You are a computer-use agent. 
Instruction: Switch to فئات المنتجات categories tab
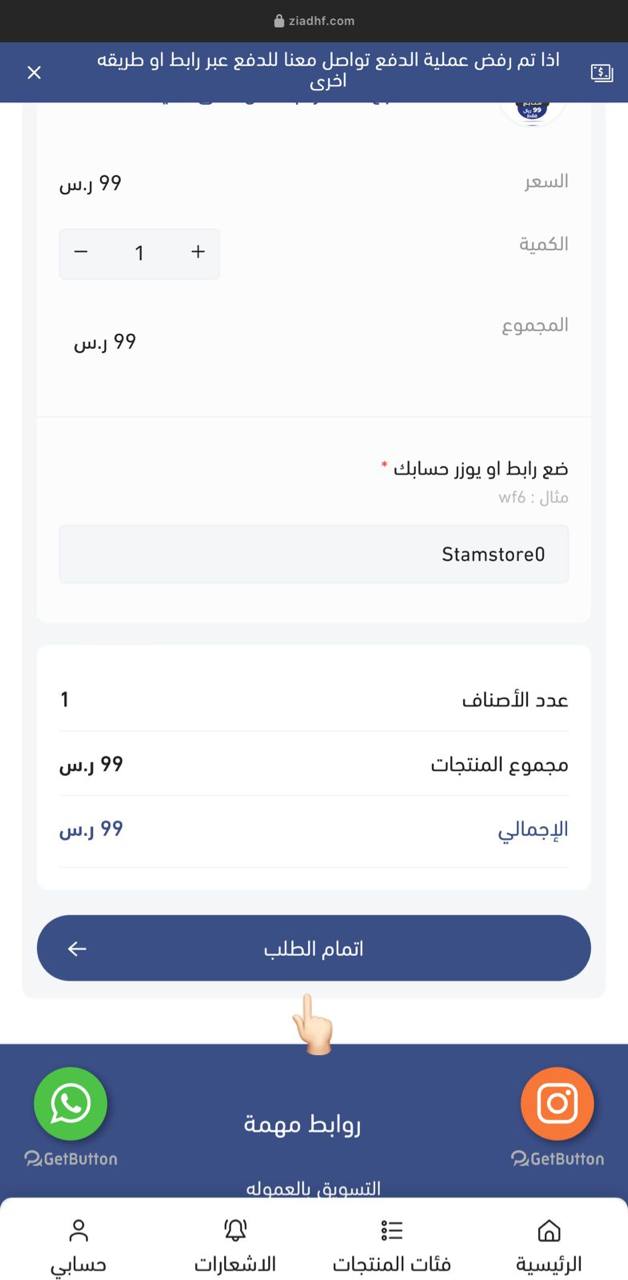(x=392, y=1245)
